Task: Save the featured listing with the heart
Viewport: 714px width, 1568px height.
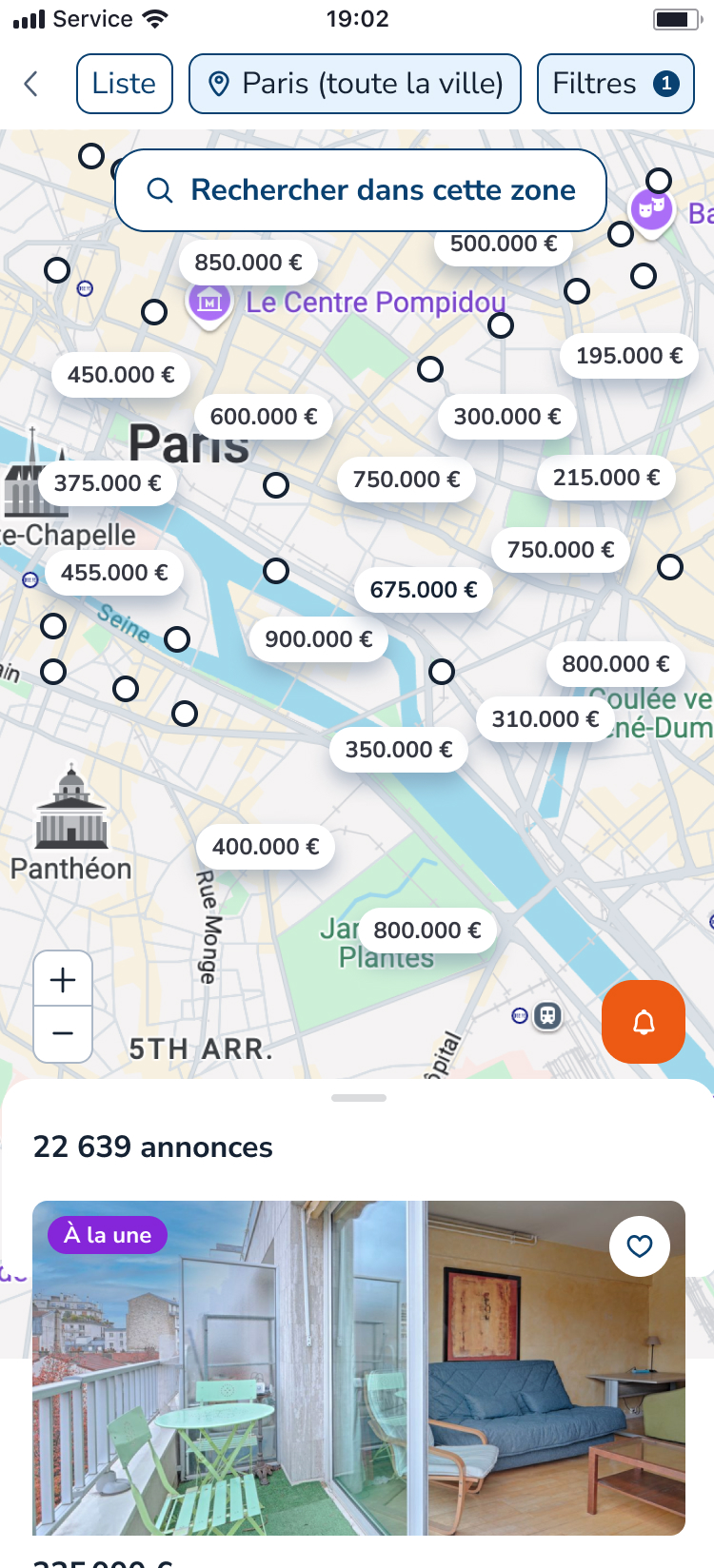Action: point(640,1245)
